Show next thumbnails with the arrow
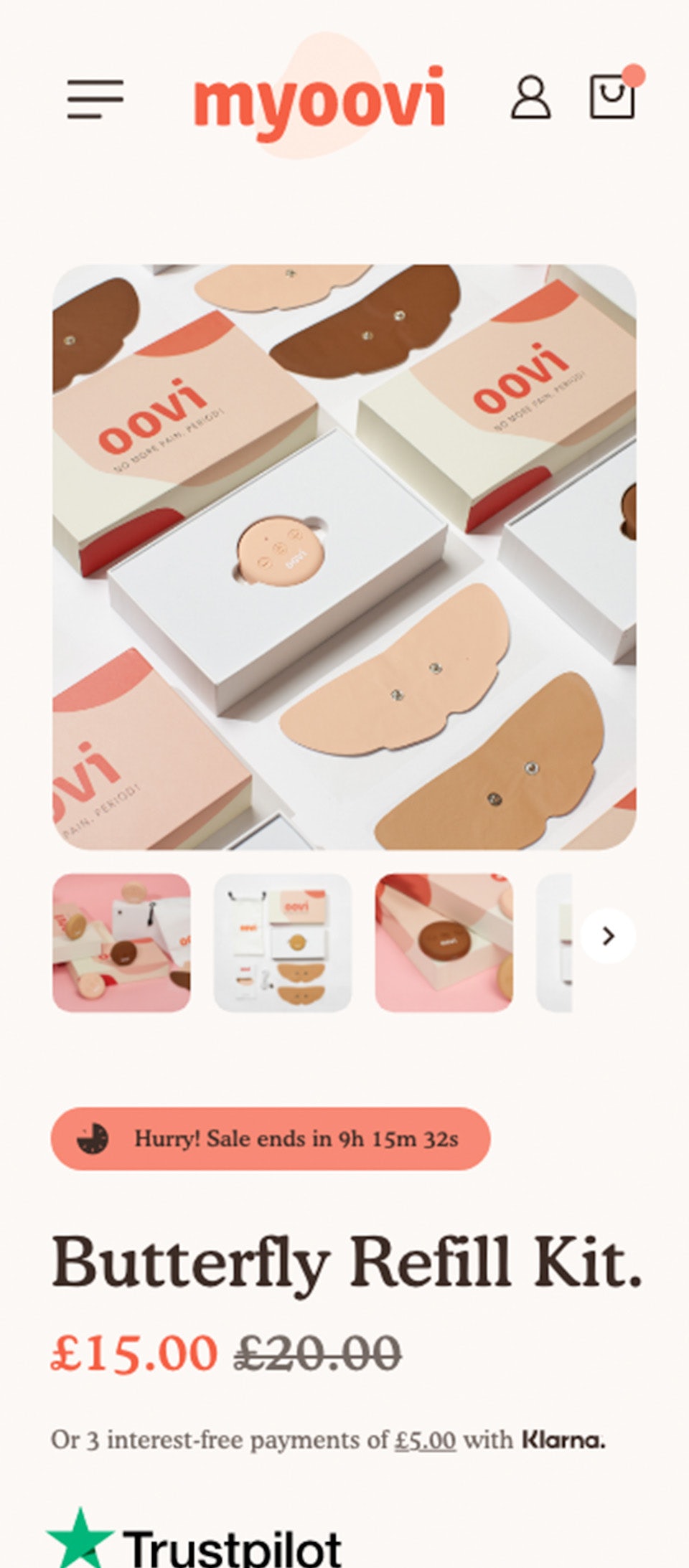The image size is (689, 1568). click(609, 936)
